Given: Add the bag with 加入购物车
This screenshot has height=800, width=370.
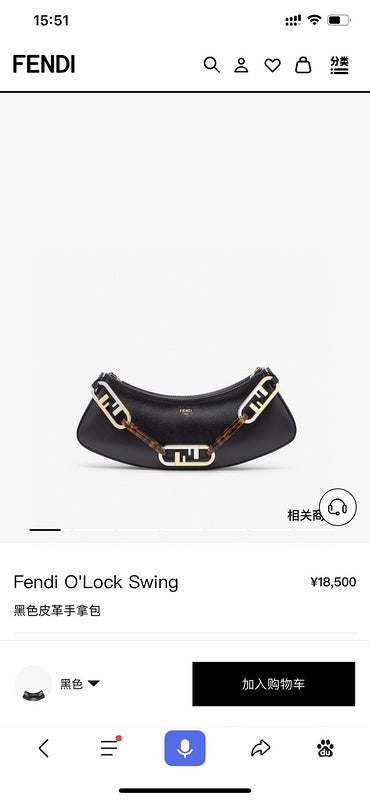Looking at the screenshot, I should pos(274,684).
